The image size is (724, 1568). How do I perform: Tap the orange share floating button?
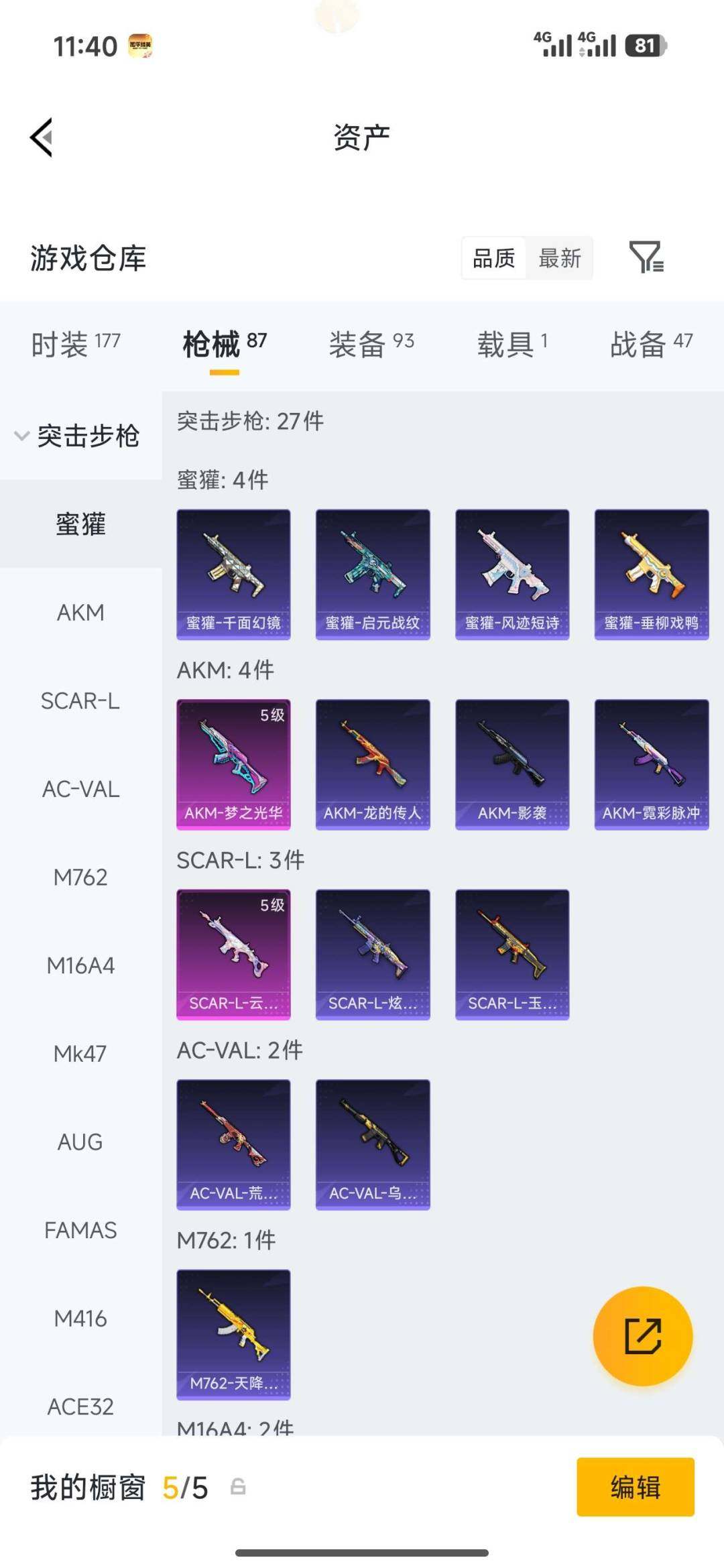643,1336
